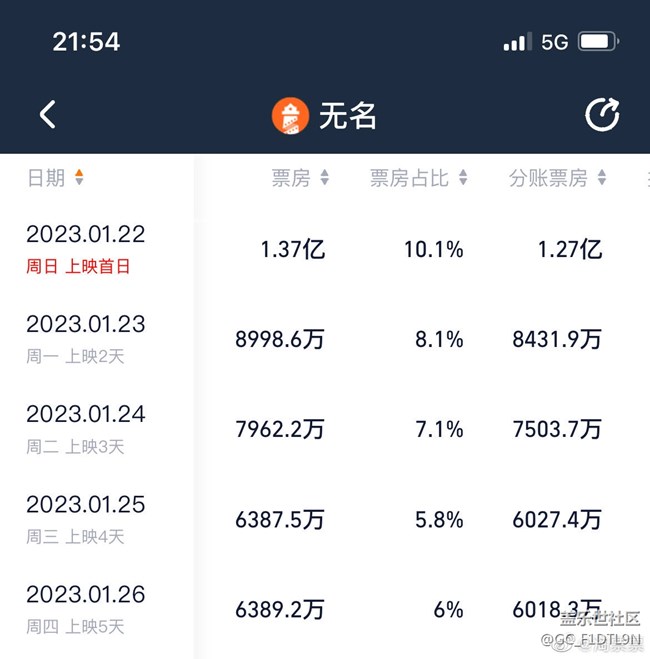
Task: Sort by the 票房占比 column
Action: [x=419, y=179]
